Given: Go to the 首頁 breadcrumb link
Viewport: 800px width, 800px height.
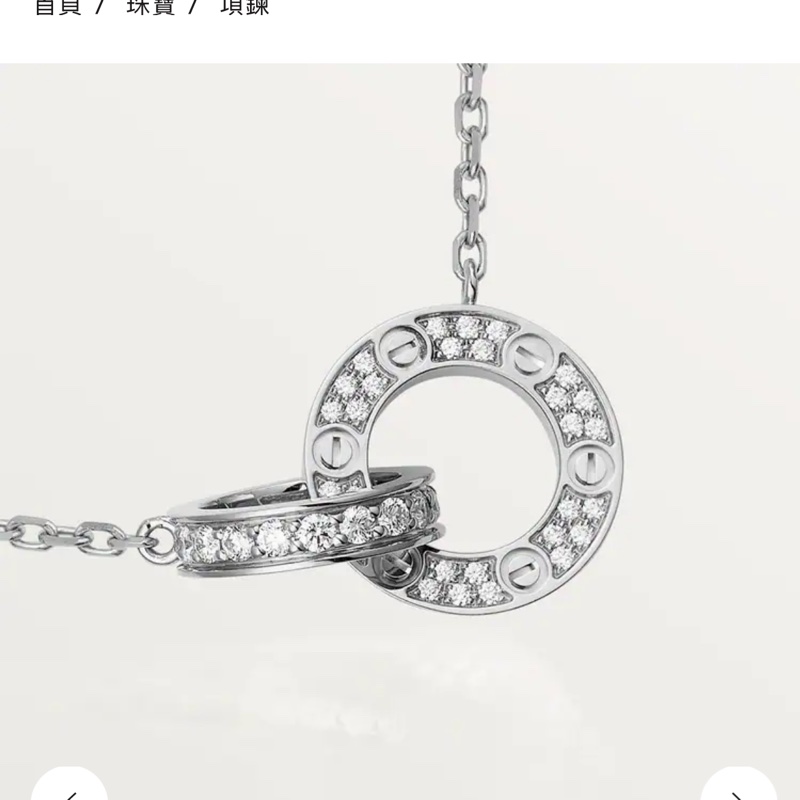Looking at the screenshot, I should [57, 6].
